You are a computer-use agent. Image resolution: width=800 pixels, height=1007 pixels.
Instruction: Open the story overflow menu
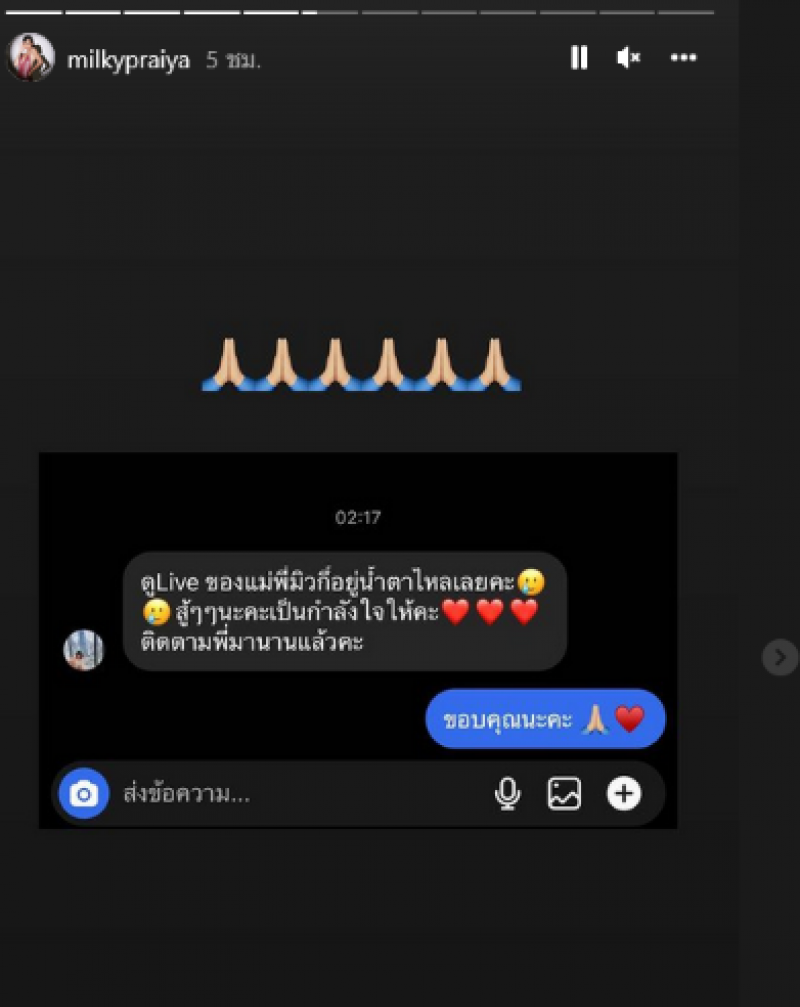pyautogui.click(x=683, y=58)
